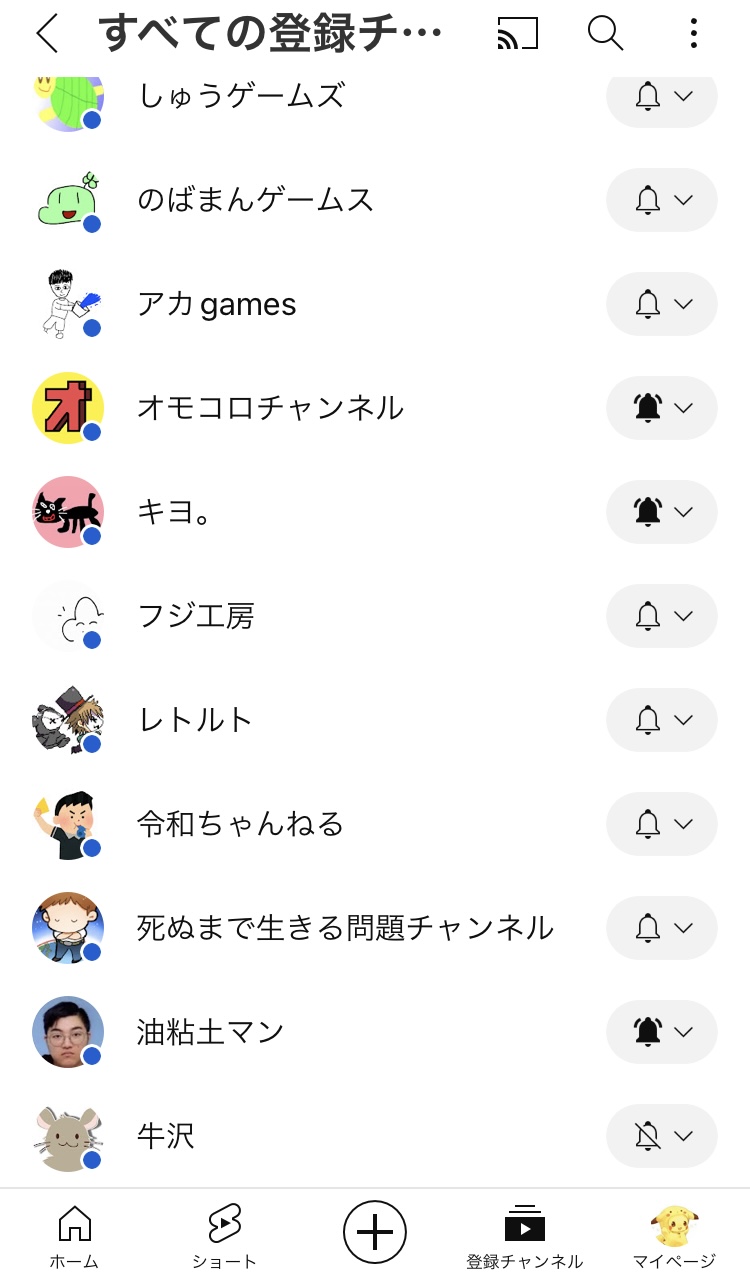Switch to the 登録チャンネル tab
This screenshot has height=1283, width=750.
(524, 1235)
